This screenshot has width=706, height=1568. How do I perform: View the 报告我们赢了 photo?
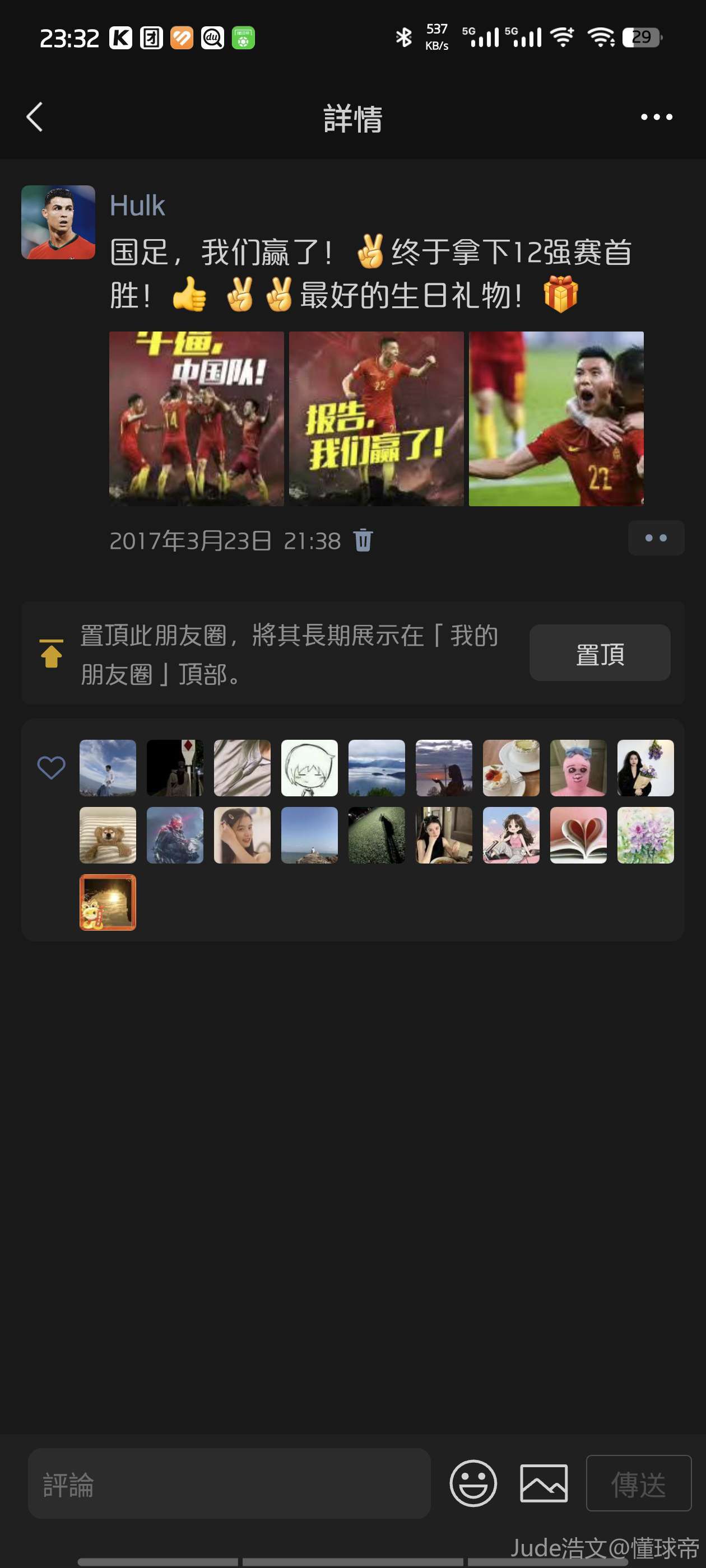376,419
